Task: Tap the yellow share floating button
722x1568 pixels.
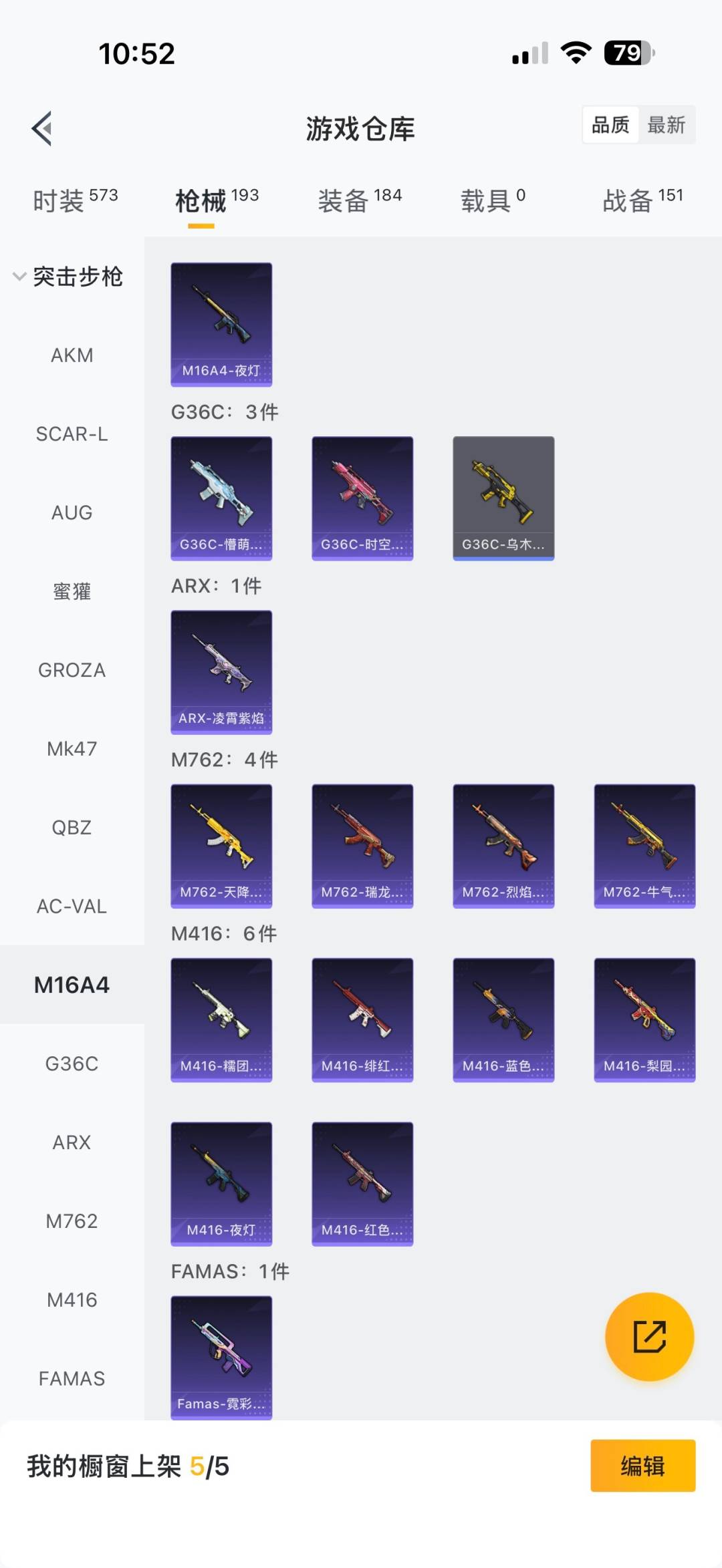Action: 649,1336
